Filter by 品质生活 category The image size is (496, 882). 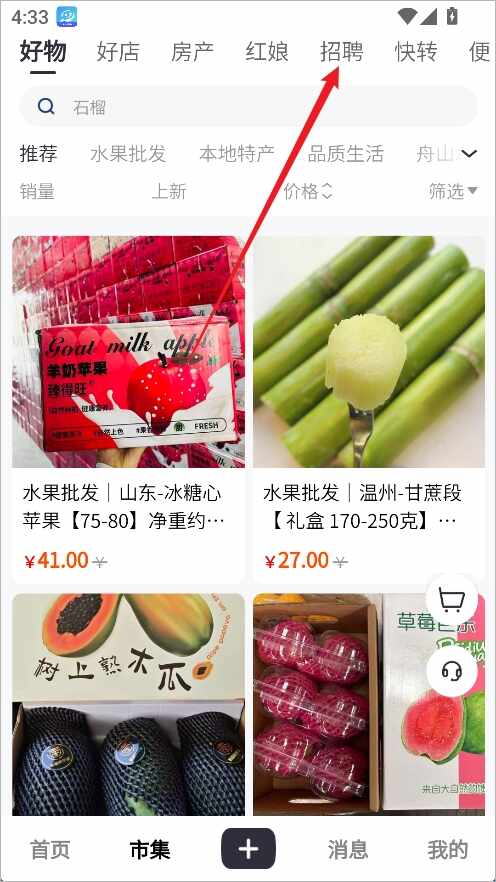tap(345, 154)
